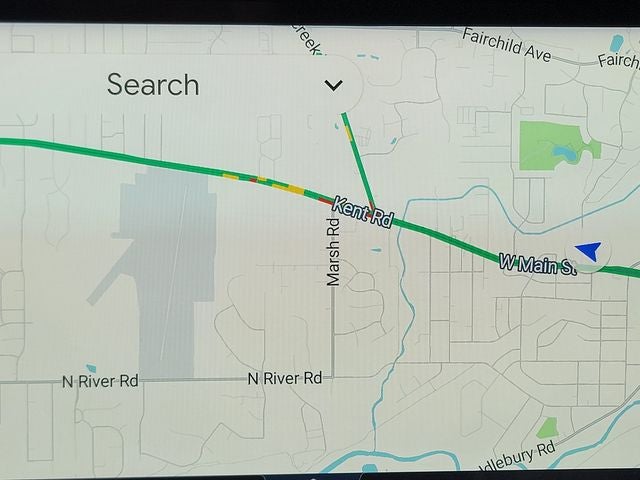
Task: Expand the search panel chevron
Action: [x=333, y=85]
